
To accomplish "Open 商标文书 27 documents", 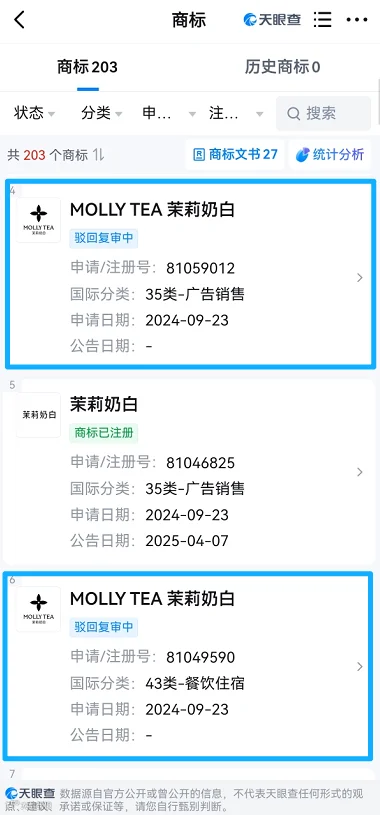I will pyautogui.click(x=235, y=154).
